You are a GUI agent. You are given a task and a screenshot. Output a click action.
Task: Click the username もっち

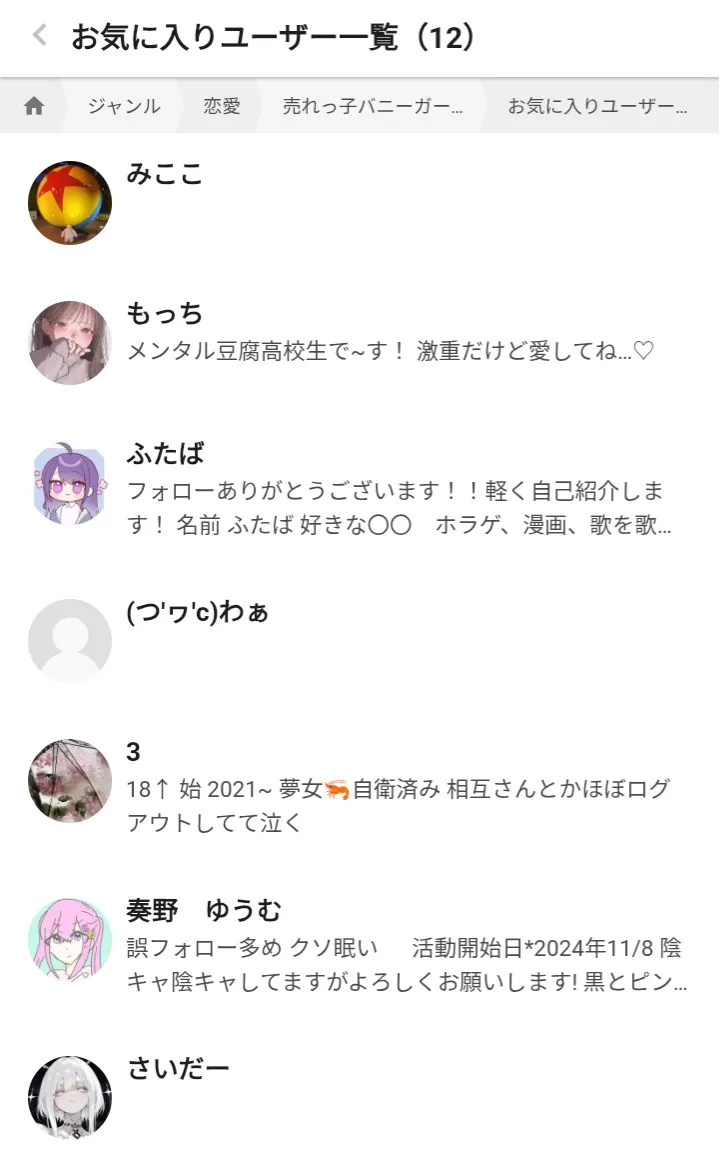click(163, 313)
